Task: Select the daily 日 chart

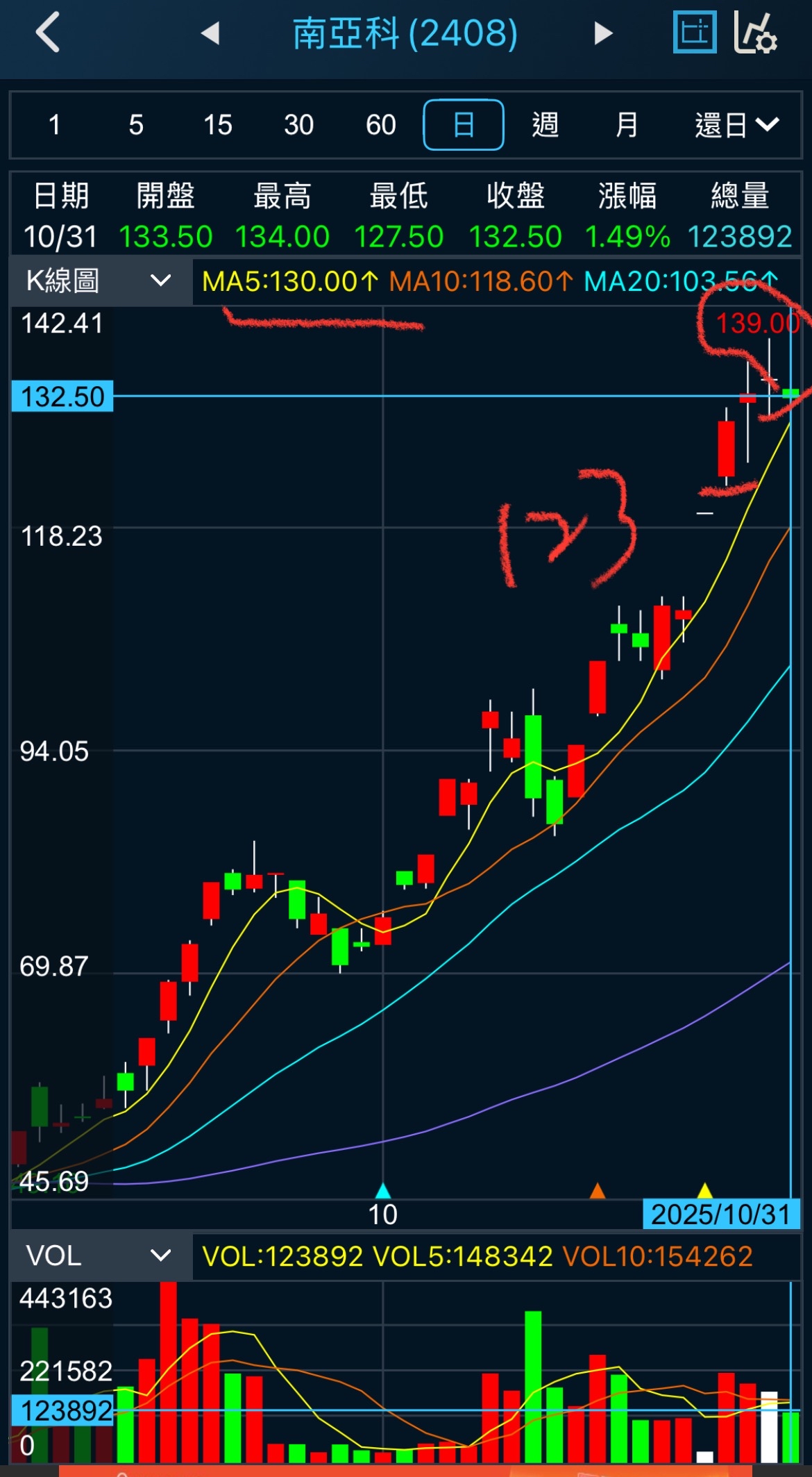Action: tap(463, 125)
